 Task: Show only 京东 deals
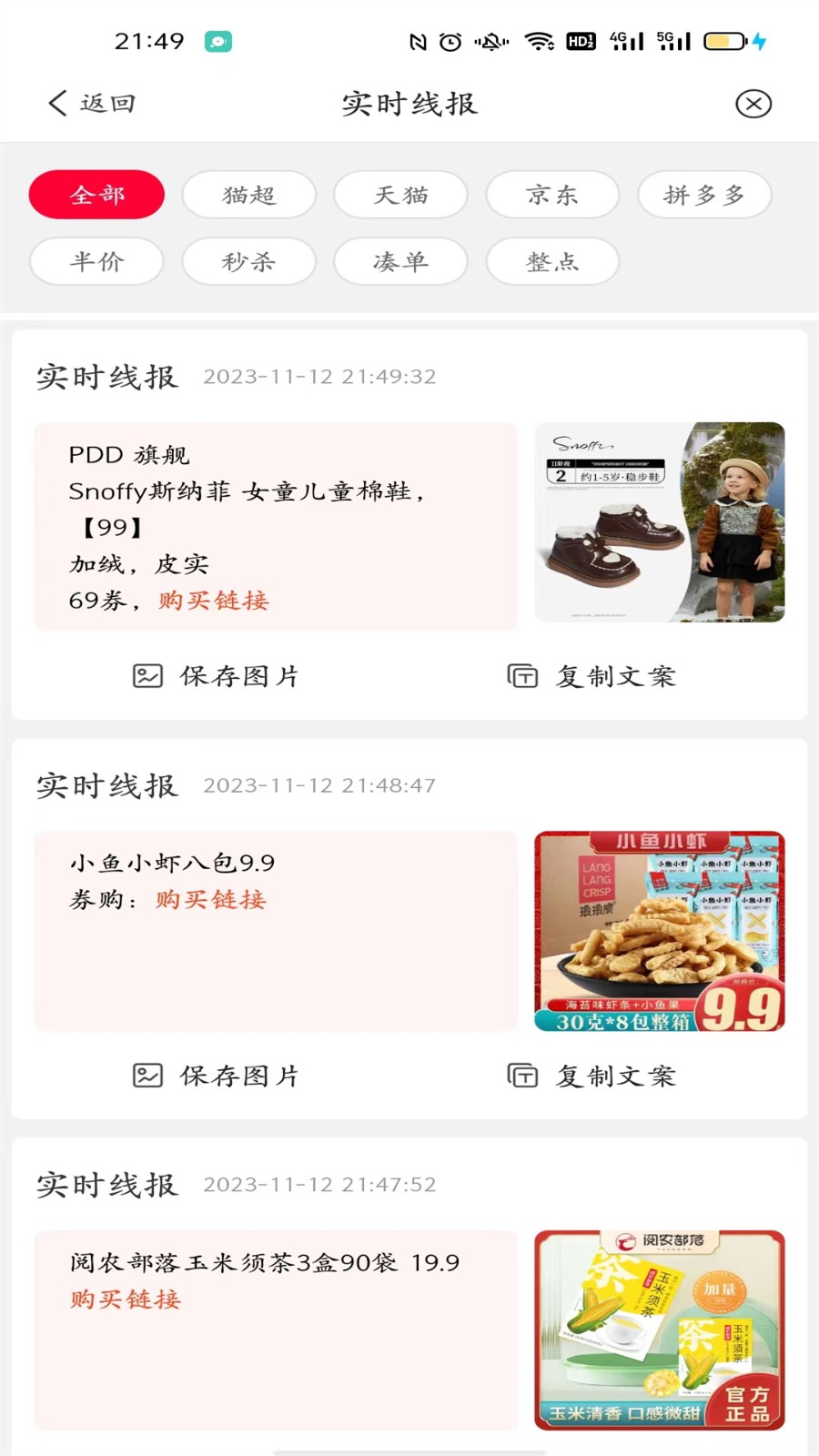point(552,195)
